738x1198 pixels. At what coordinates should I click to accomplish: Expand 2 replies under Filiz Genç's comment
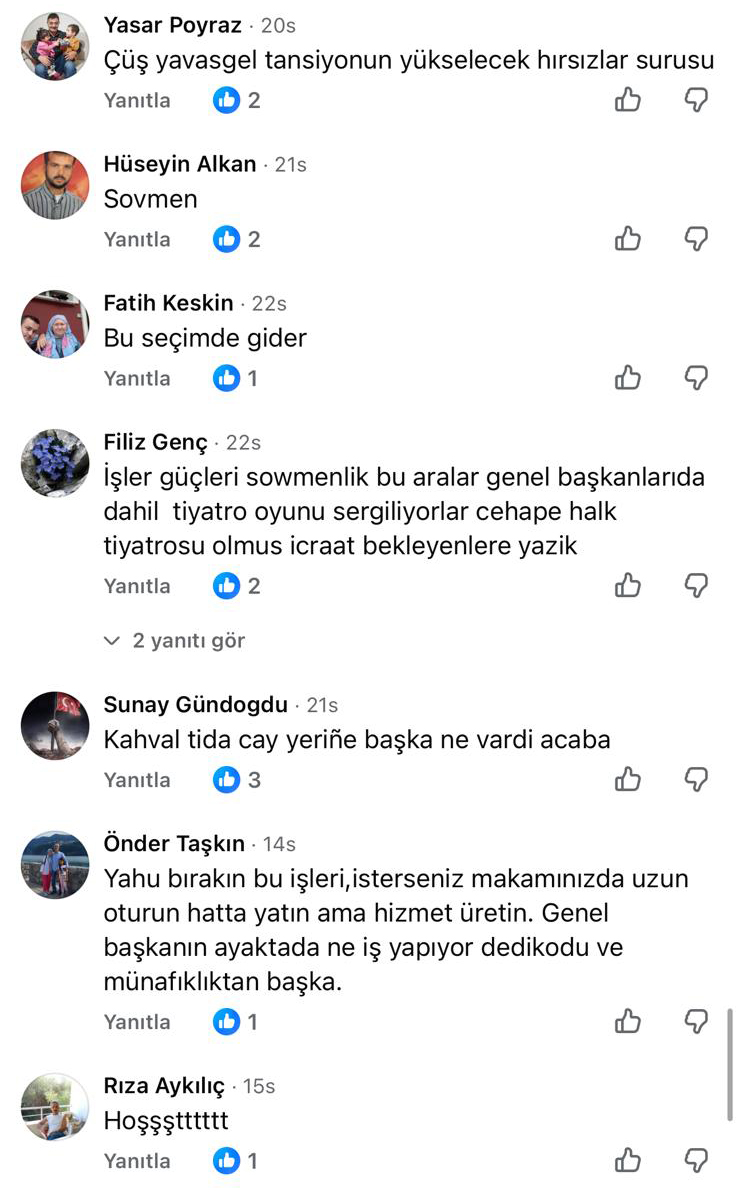[x=176, y=641]
